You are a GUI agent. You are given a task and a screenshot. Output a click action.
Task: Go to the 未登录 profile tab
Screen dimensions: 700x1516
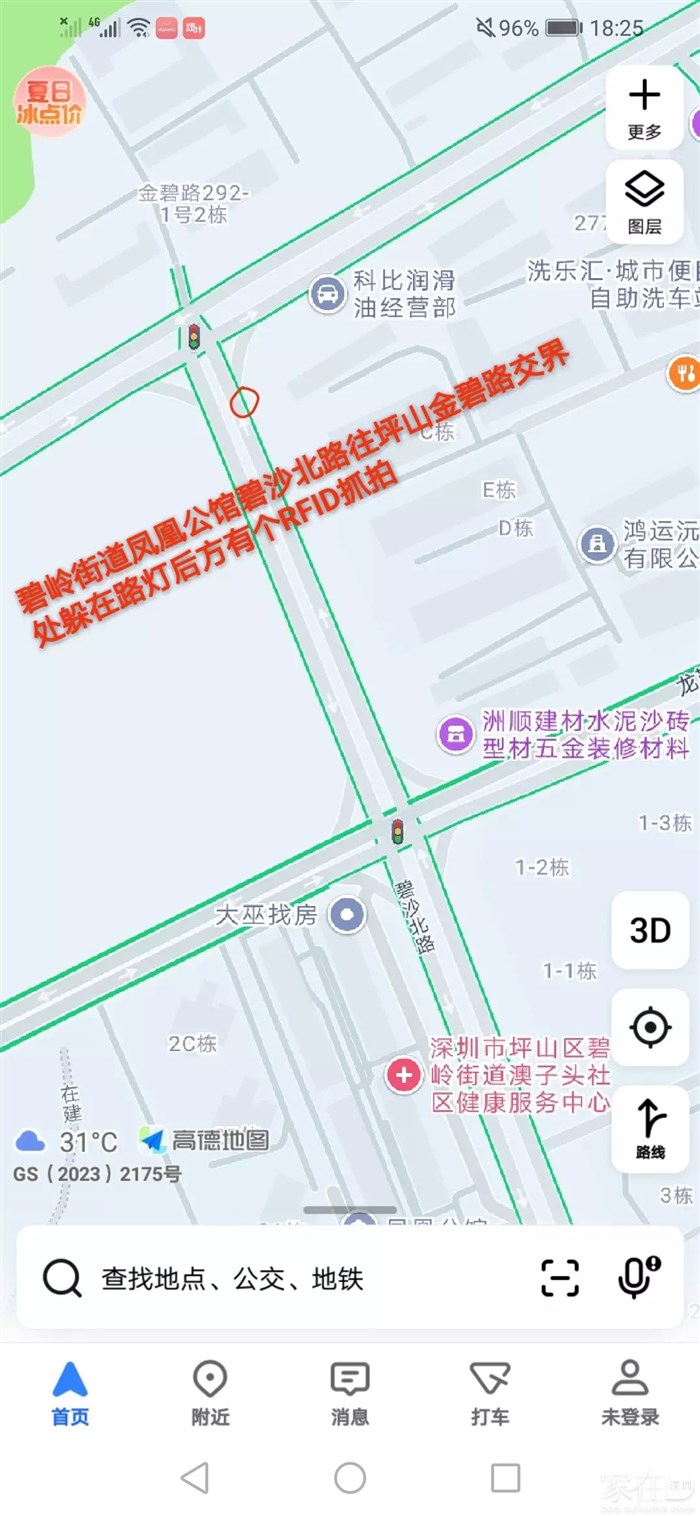pyautogui.click(x=630, y=1393)
